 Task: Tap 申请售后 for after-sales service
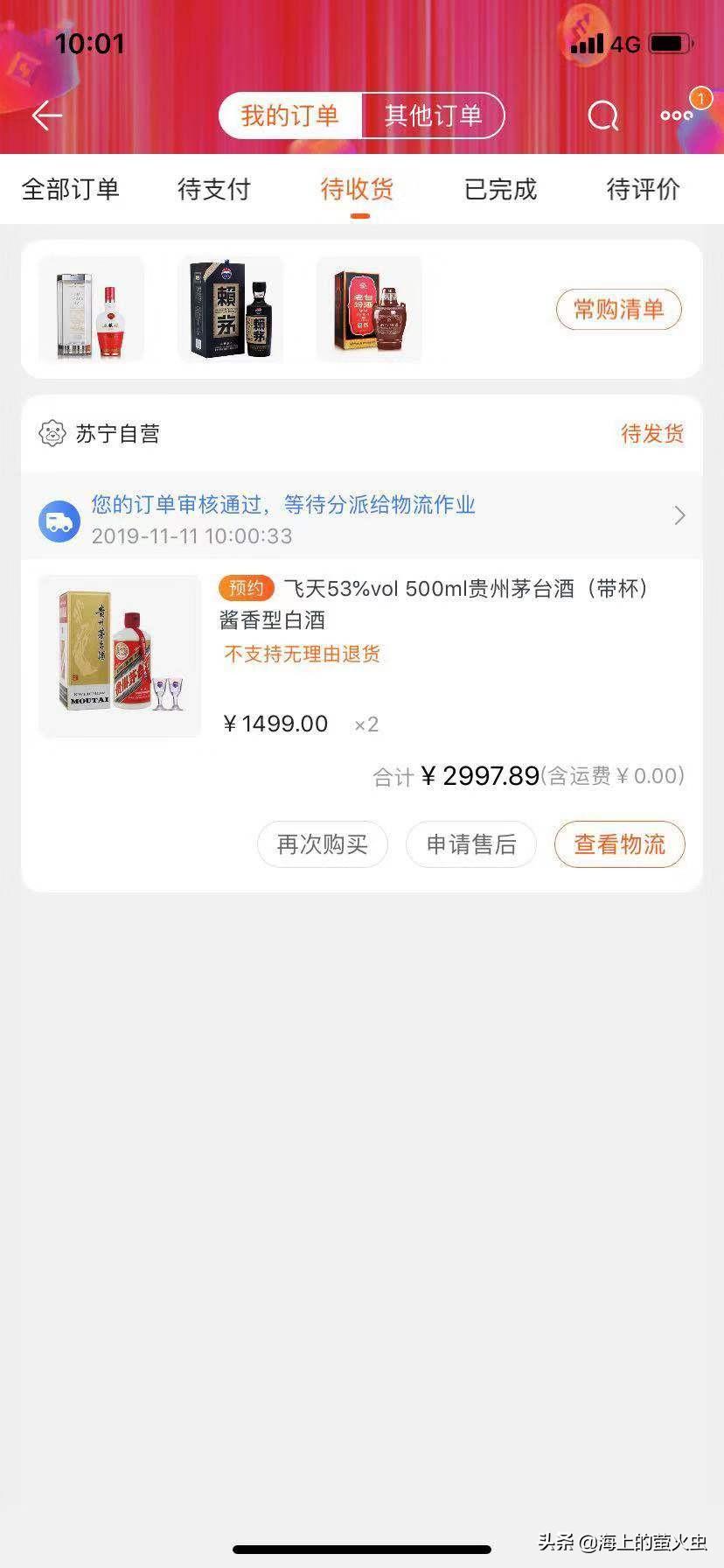pos(470,844)
